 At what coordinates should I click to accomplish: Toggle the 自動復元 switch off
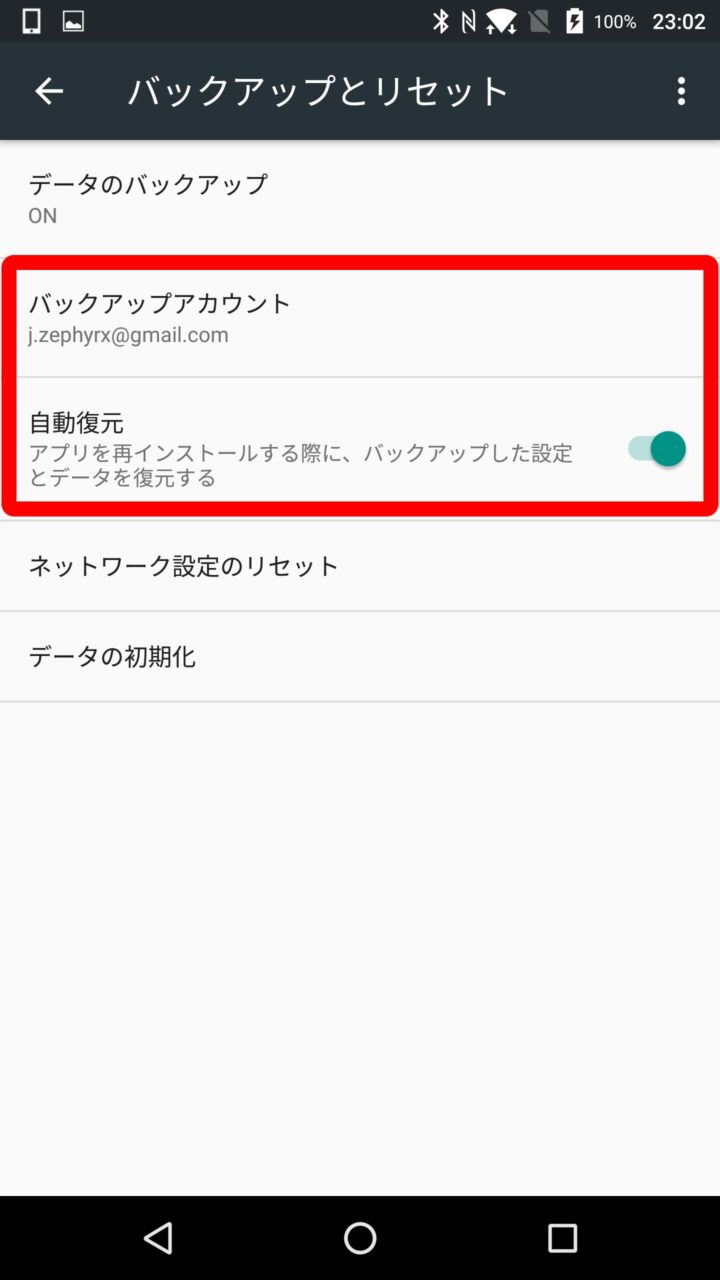pos(657,449)
